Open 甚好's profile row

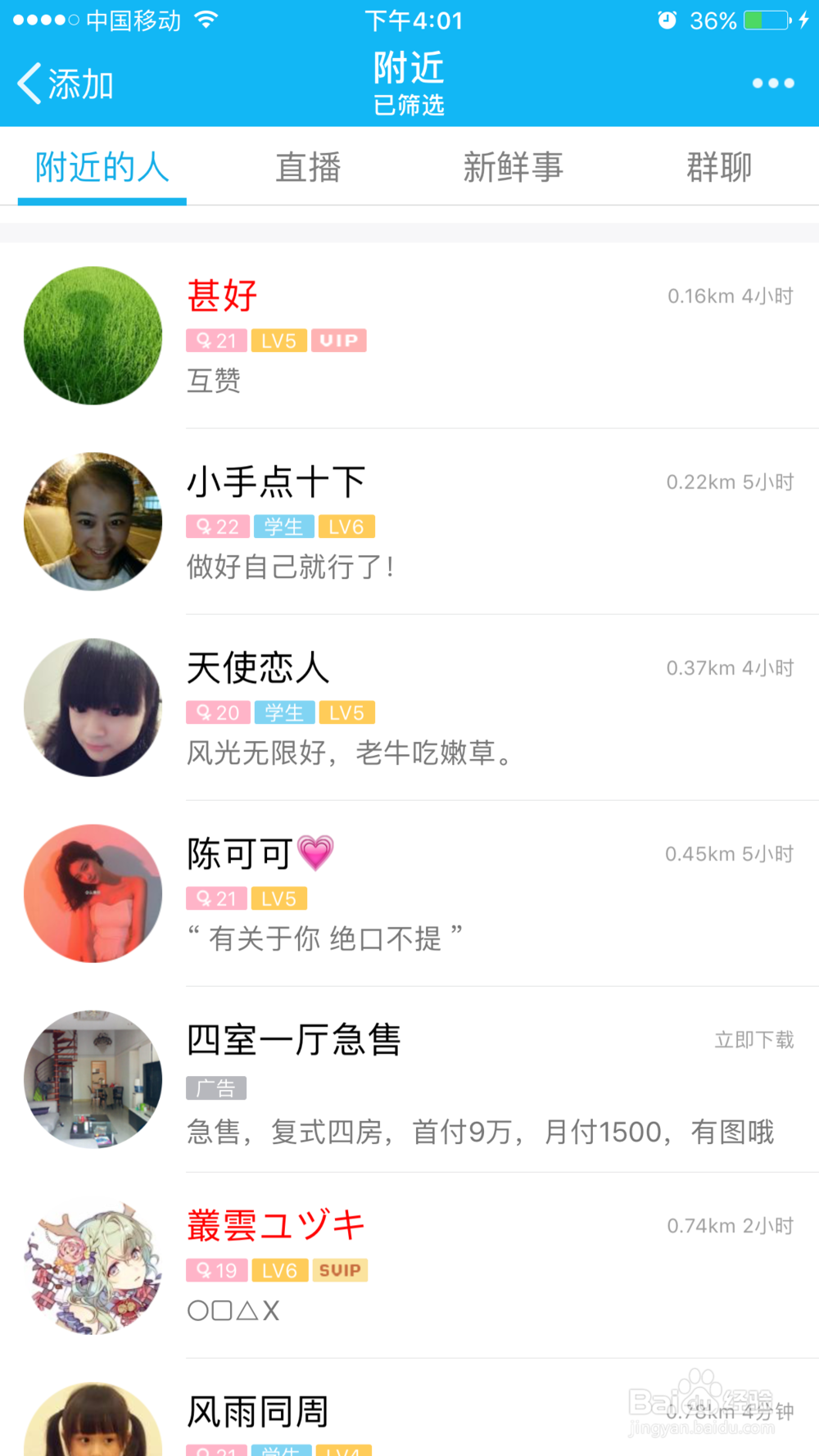[409, 336]
